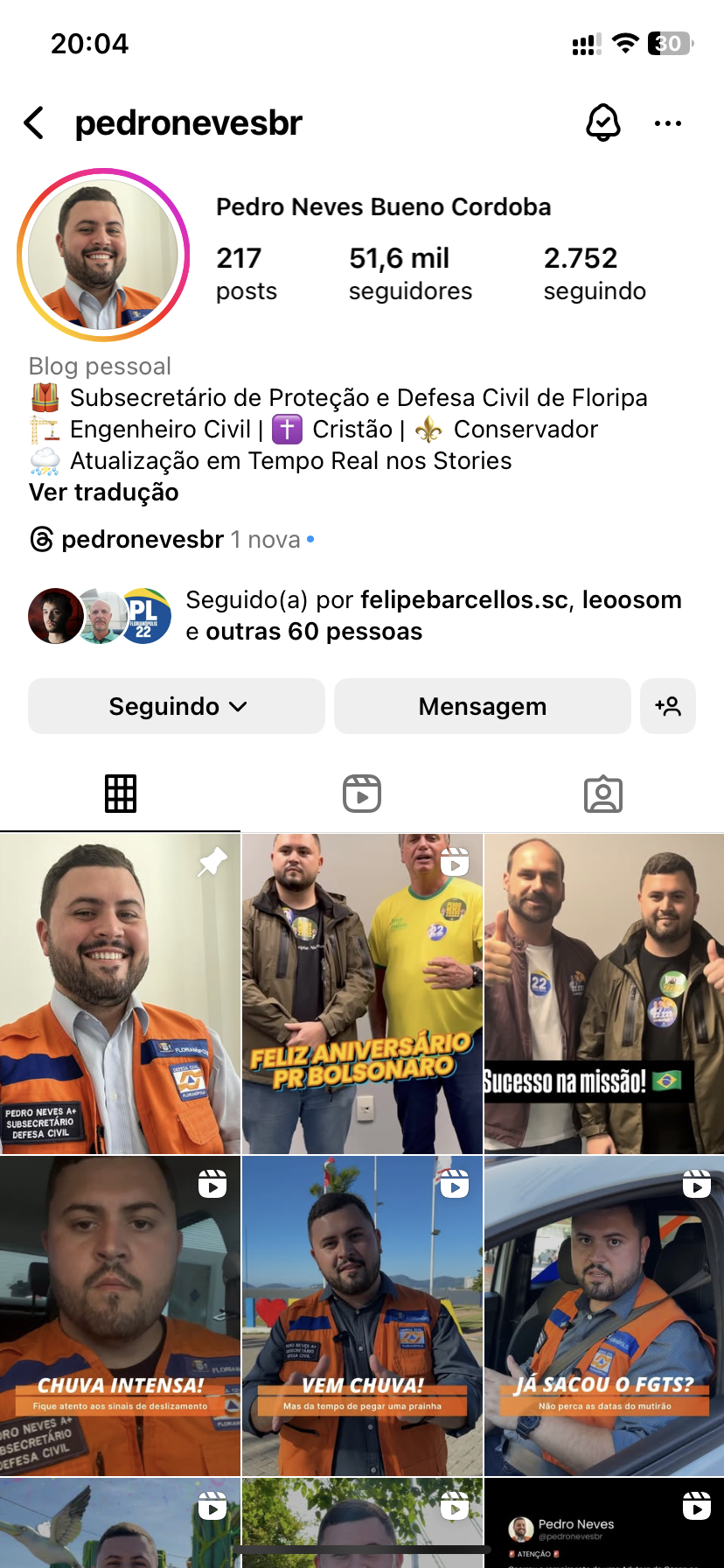Open the three-dot overflow menu
The width and height of the screenshot is (724, 1568).
click(668, 123)
